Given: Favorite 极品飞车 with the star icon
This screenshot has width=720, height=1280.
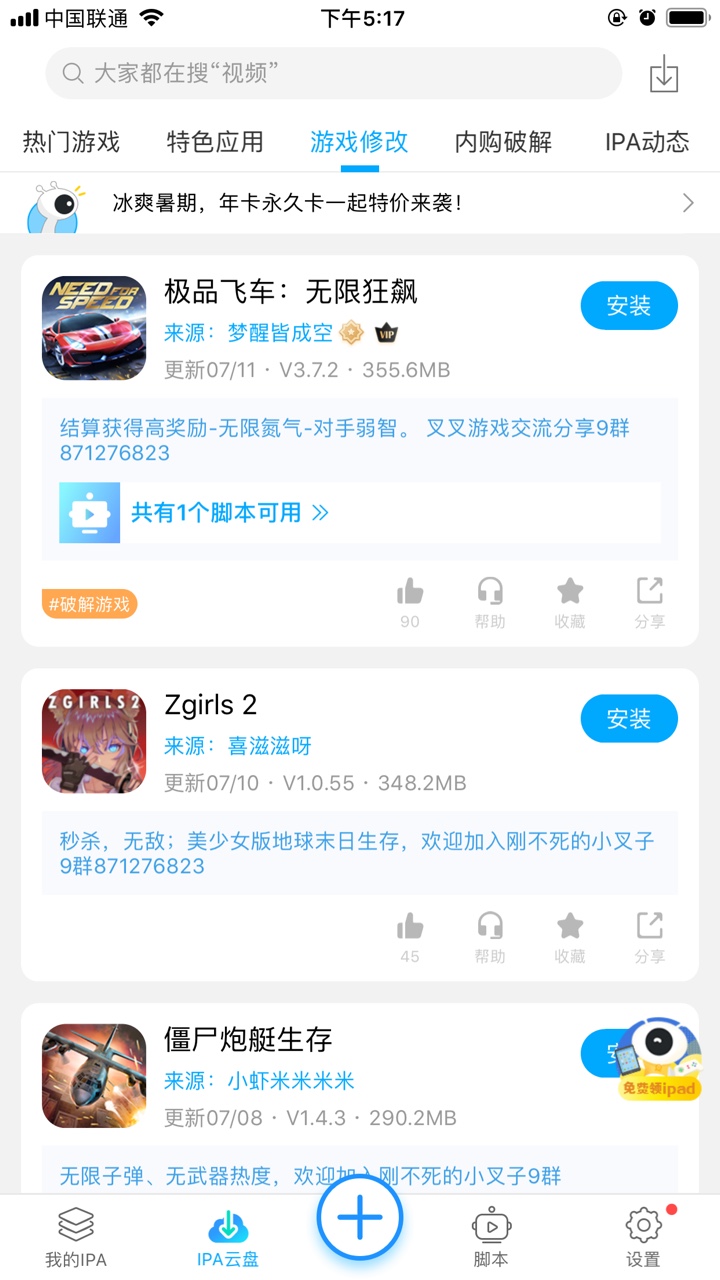Looking at the screenshot, I should click(x=570, y=602).
